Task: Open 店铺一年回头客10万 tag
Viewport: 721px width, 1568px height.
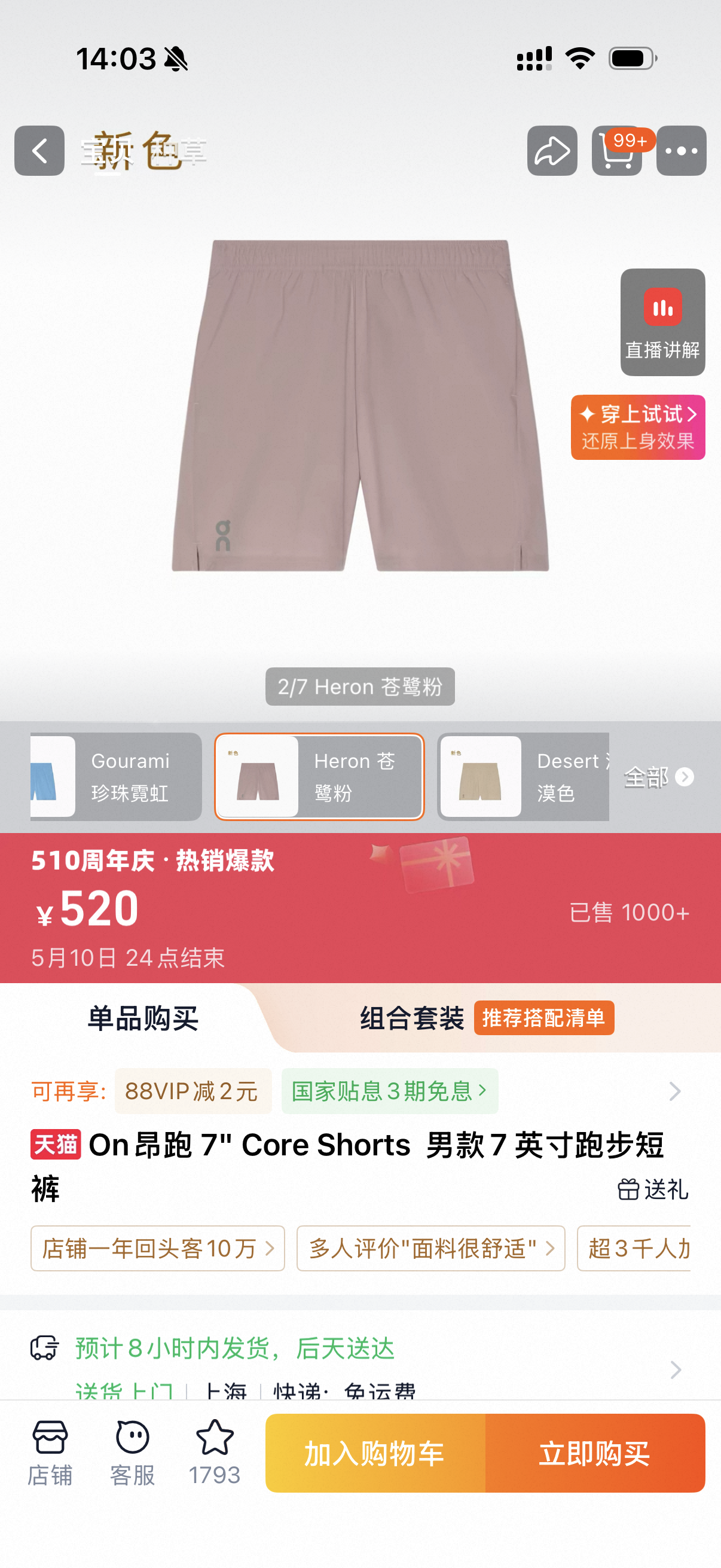Action: (158, 1248)
